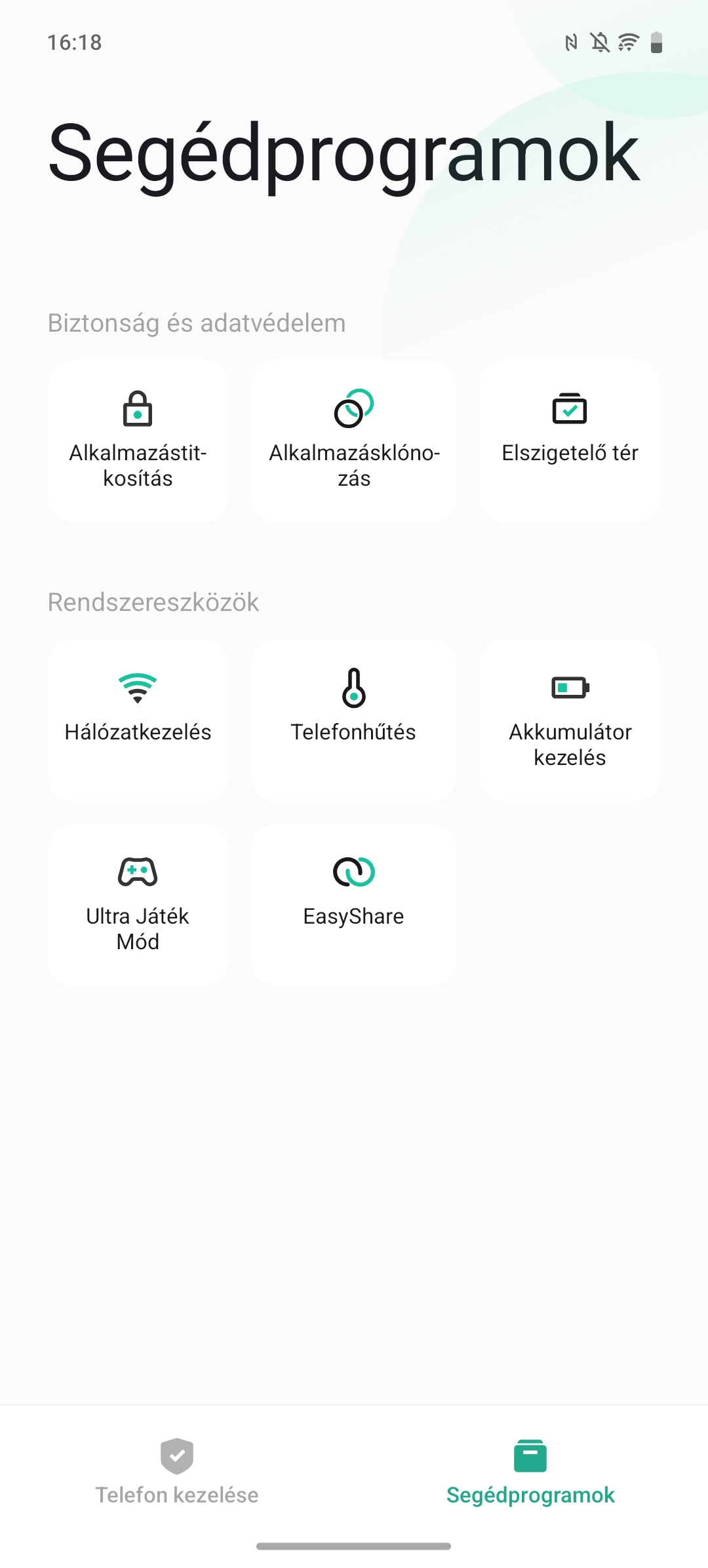Screen dimensions: 708x1568
Task: Open Alkalmazásklónozás tile
Action: (x=354, y=441)
